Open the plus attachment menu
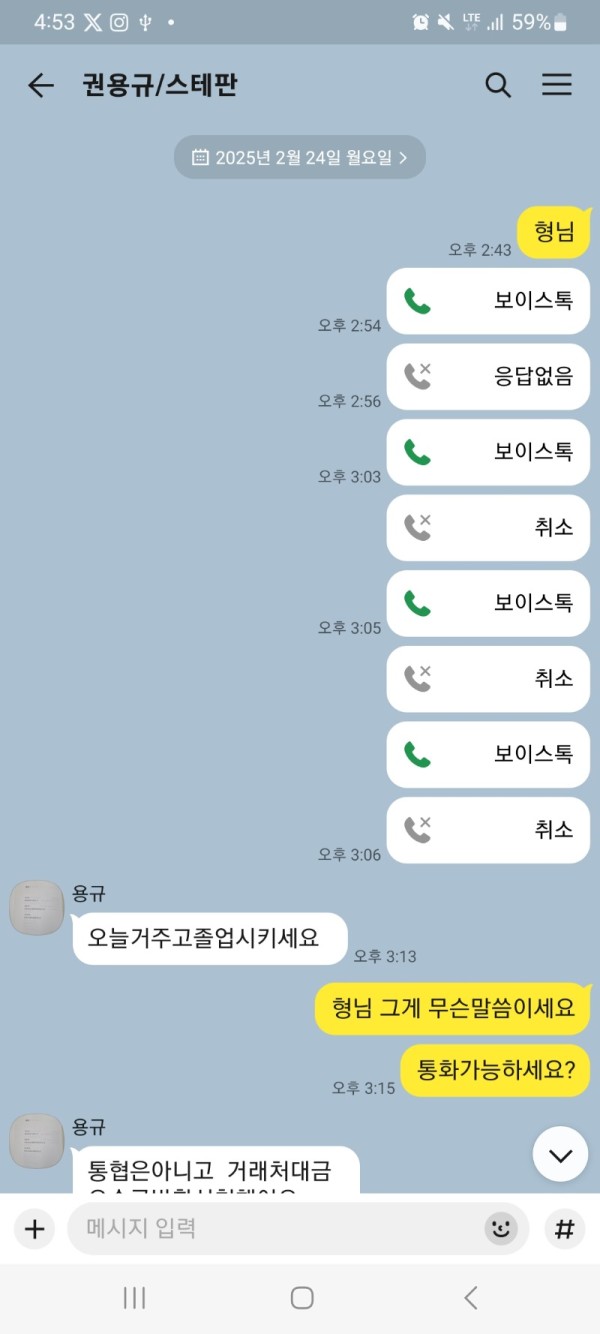 coord(35,1228)
